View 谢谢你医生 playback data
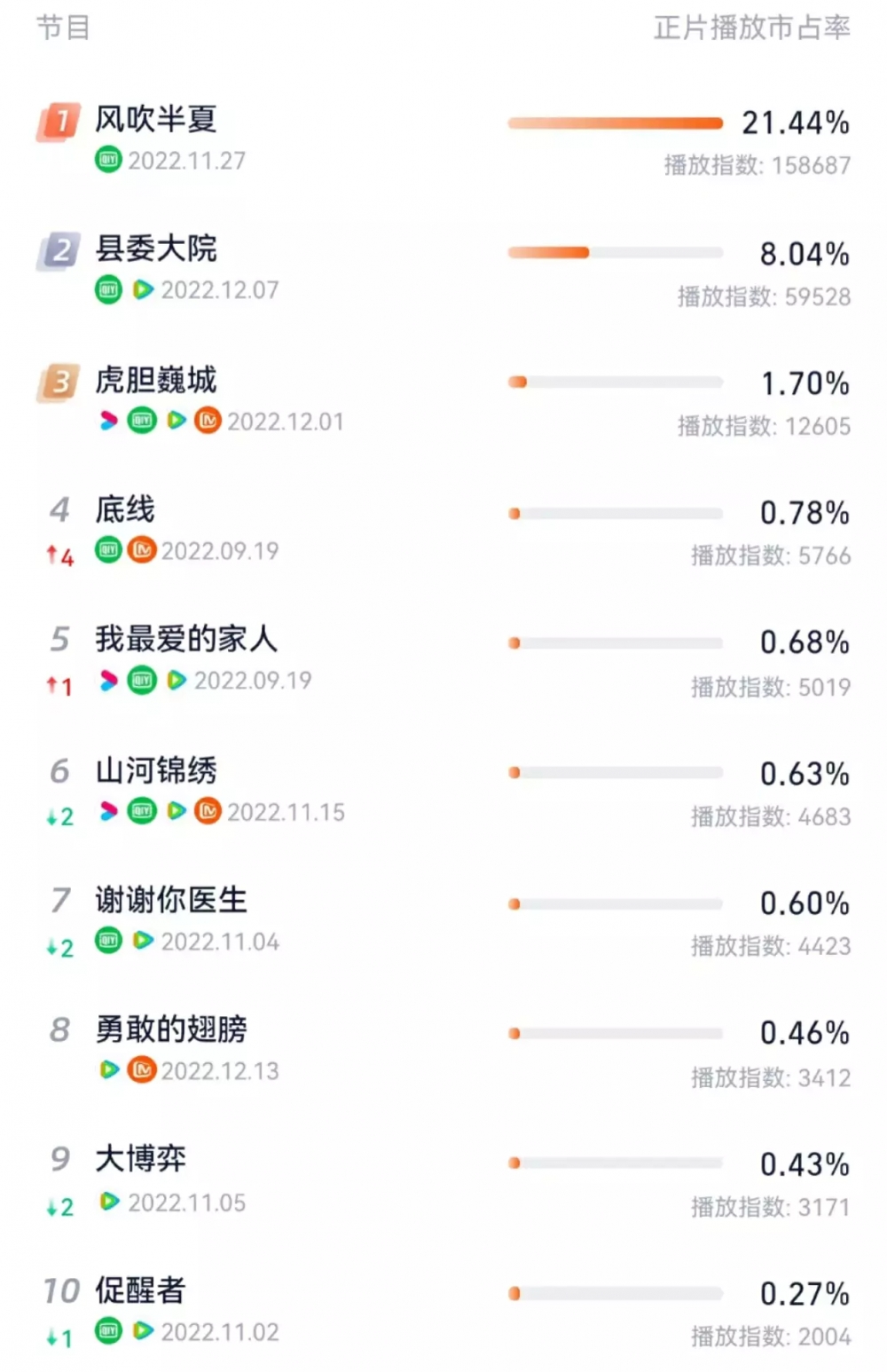This screenshot has width=887, height=1372. (171, 901)
